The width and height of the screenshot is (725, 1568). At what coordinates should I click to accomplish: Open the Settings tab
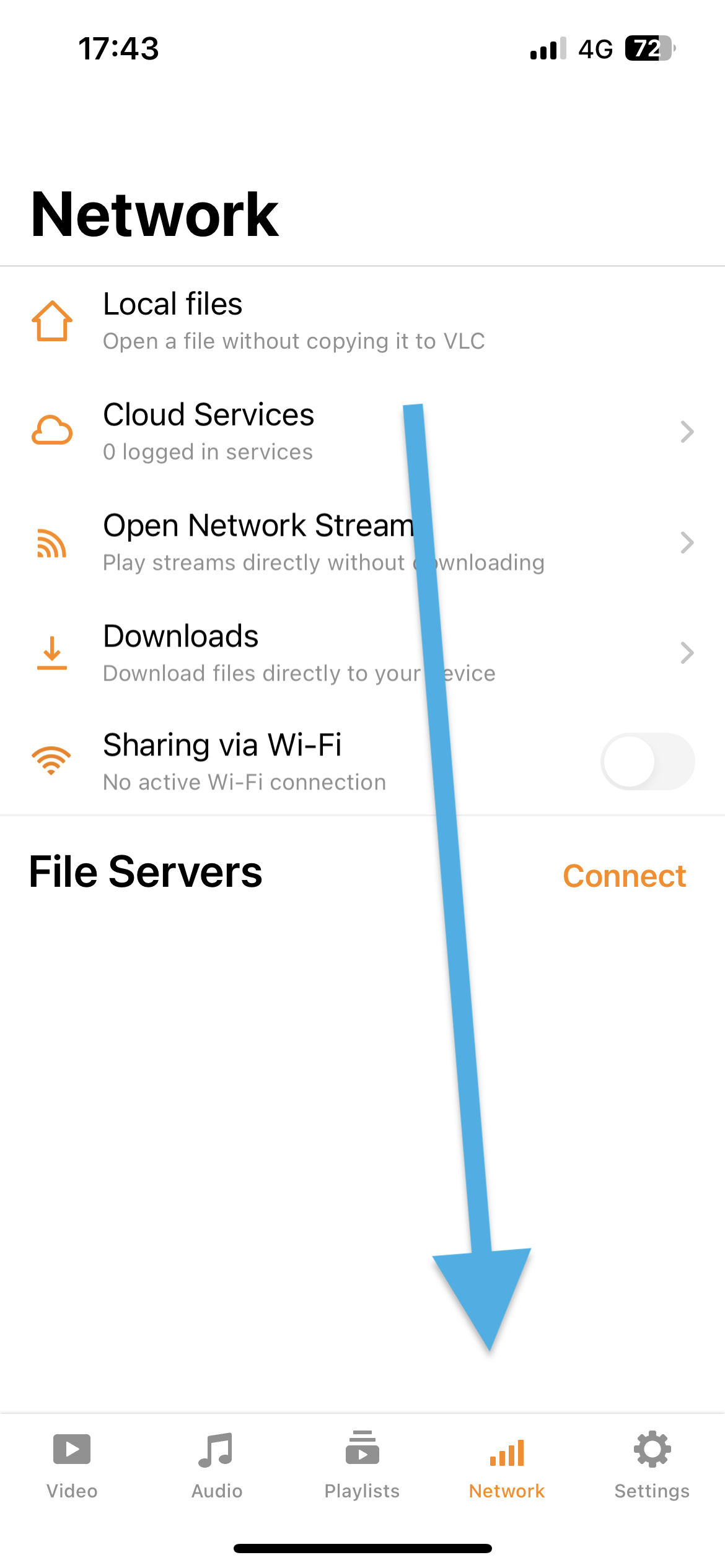point(652,1466)
